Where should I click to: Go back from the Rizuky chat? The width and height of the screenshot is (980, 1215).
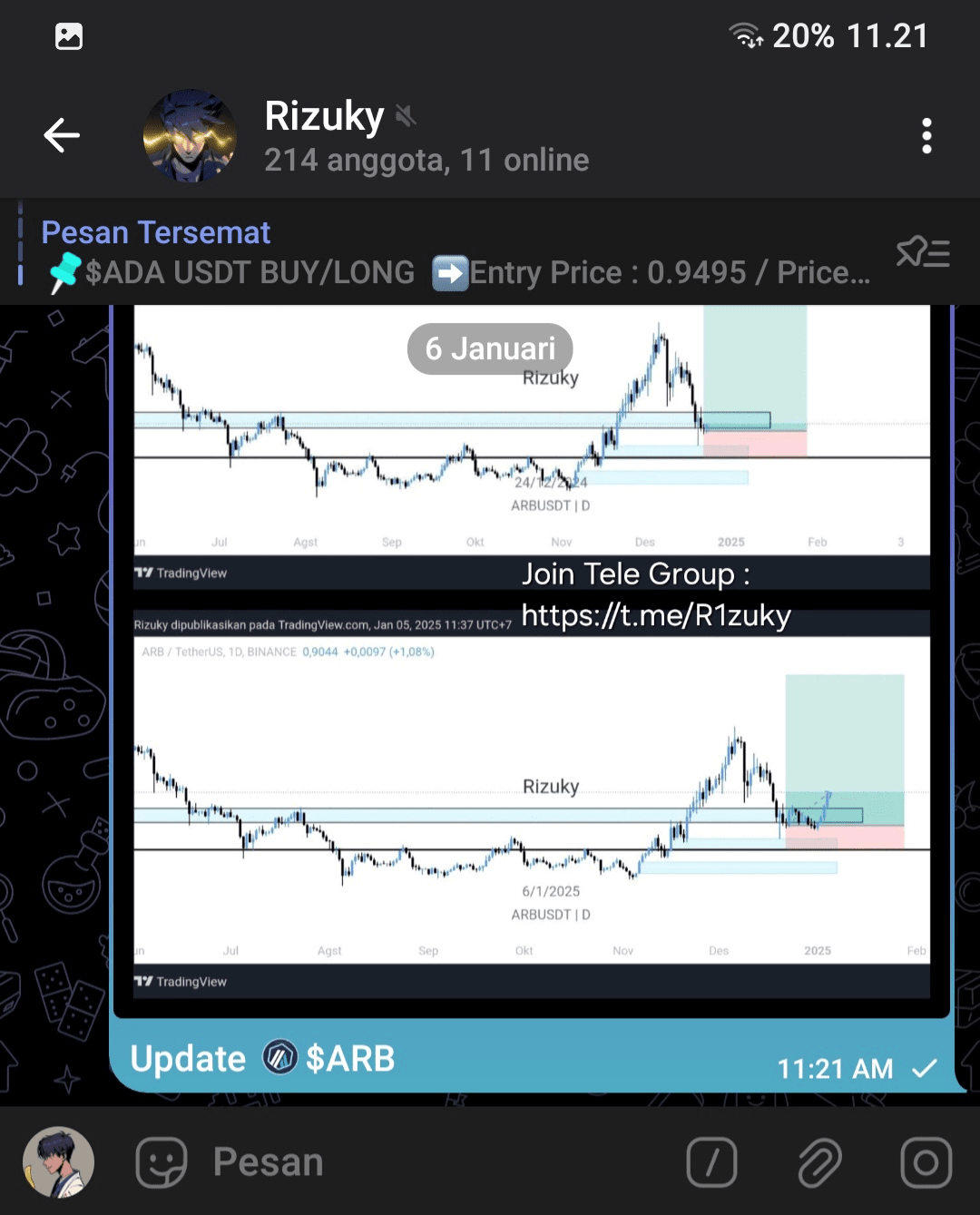pyautogui.click(x=62, y=136)
